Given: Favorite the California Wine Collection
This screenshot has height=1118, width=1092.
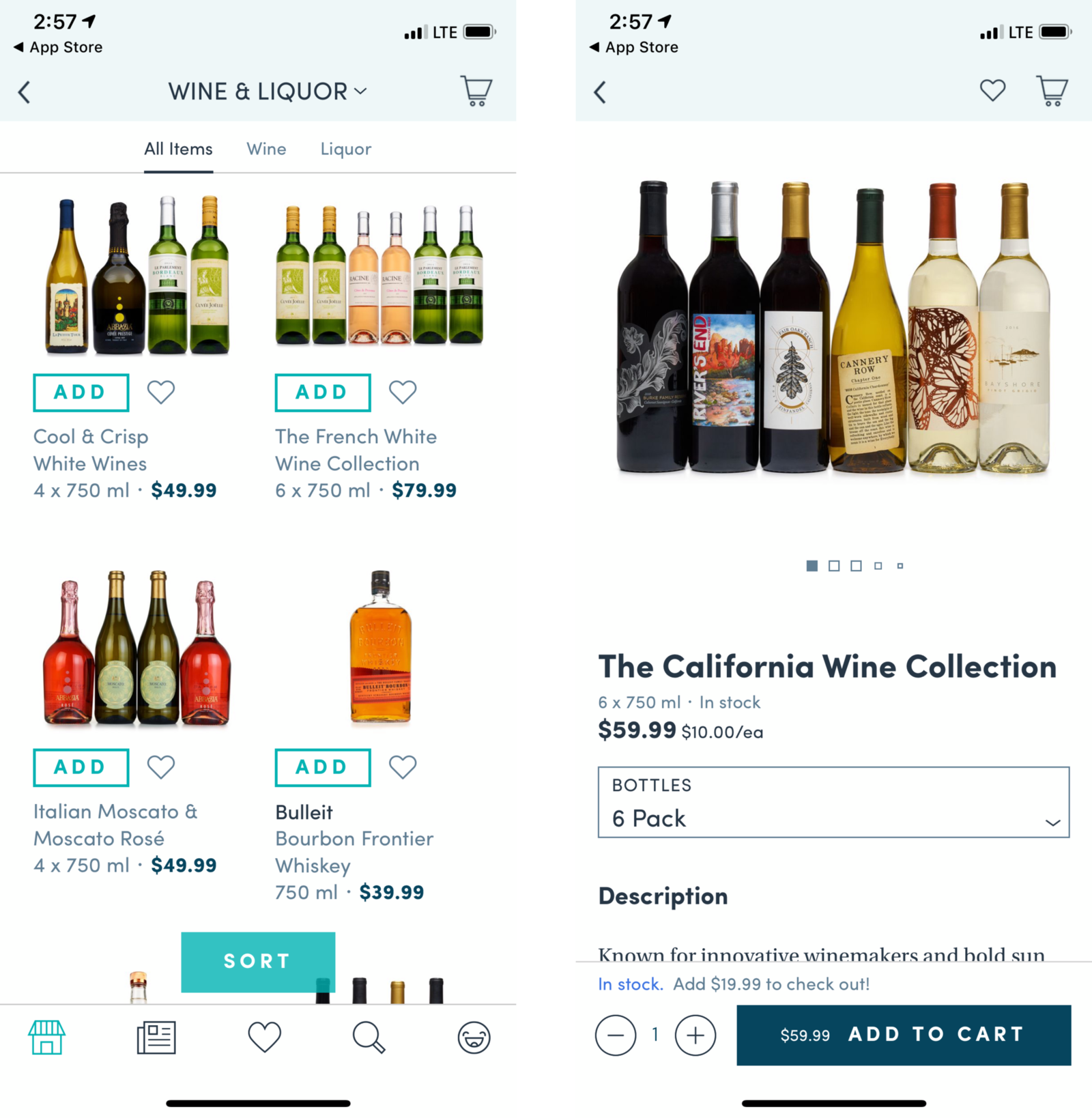Looking at the screenshot, I should 992,90.
